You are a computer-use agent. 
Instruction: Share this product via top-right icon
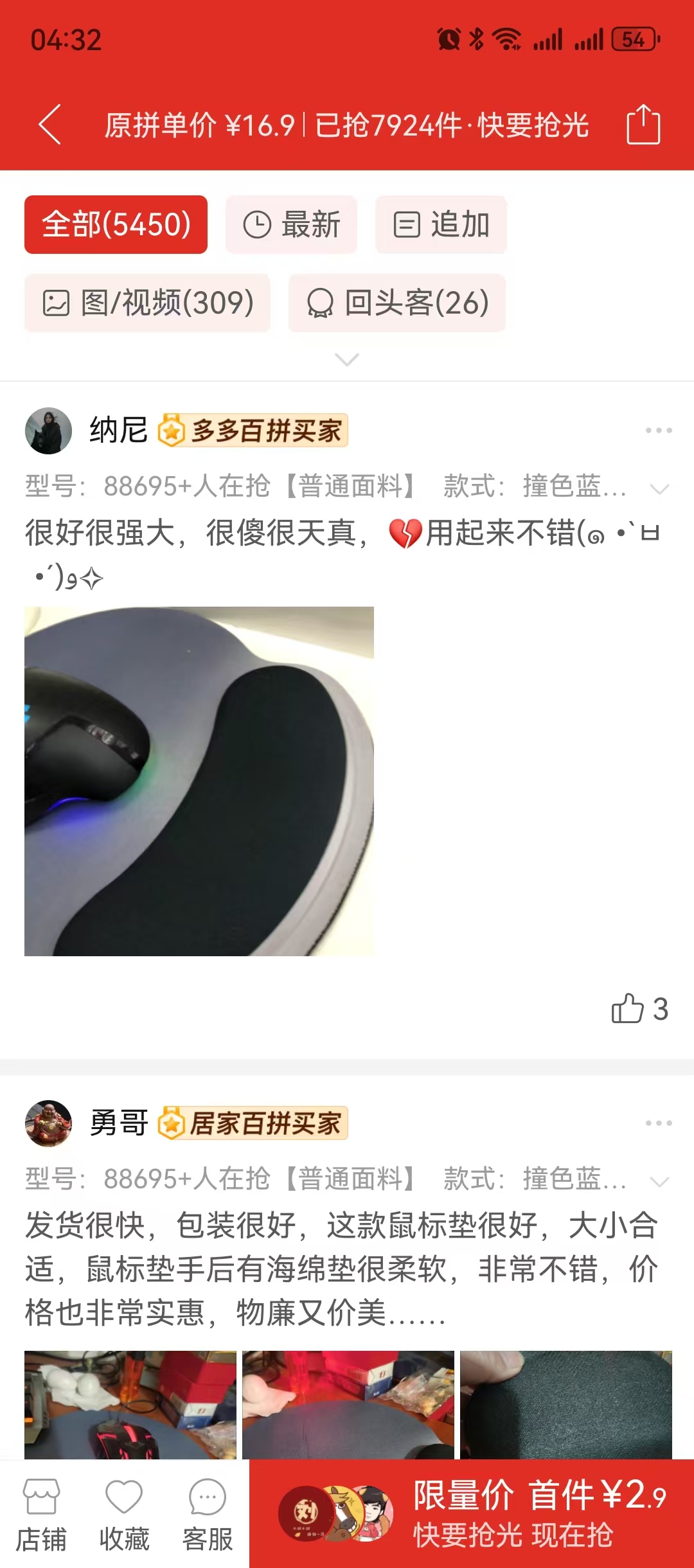point(643,124)
